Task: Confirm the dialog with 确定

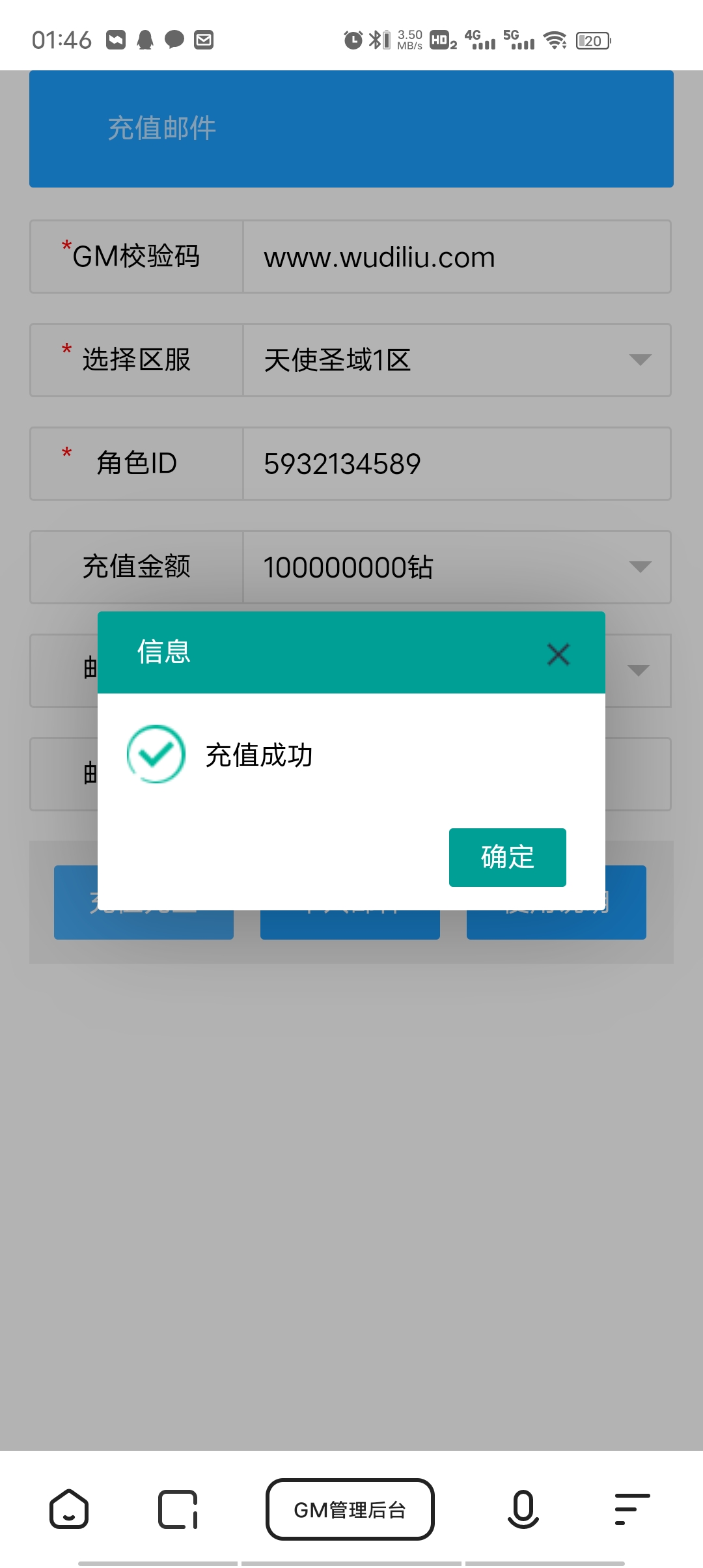Action: tap(507, 857)
